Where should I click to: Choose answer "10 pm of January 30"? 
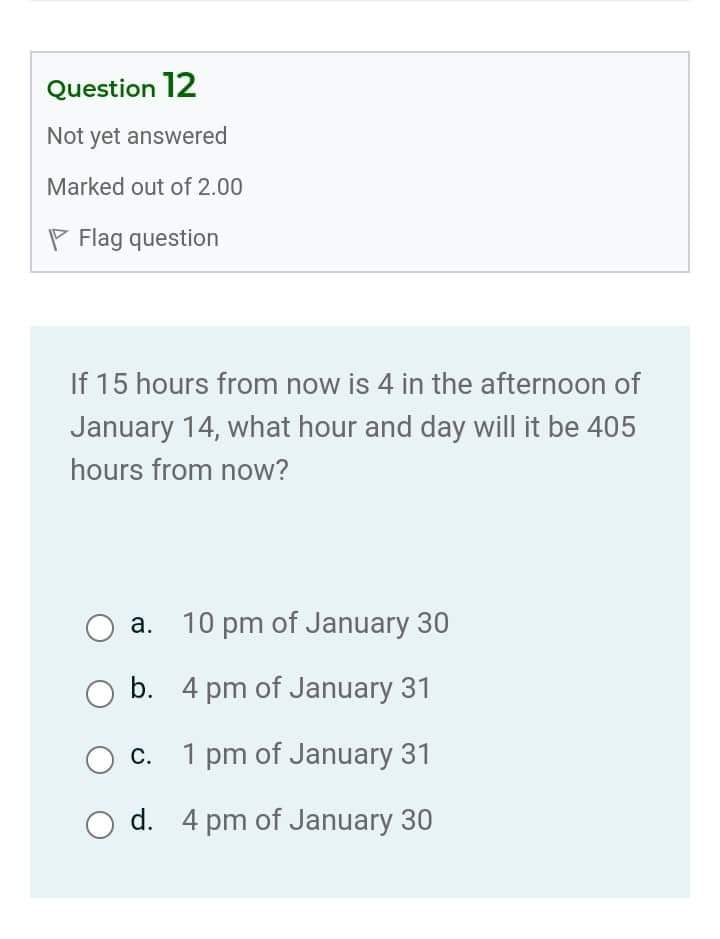pos(315,623)
